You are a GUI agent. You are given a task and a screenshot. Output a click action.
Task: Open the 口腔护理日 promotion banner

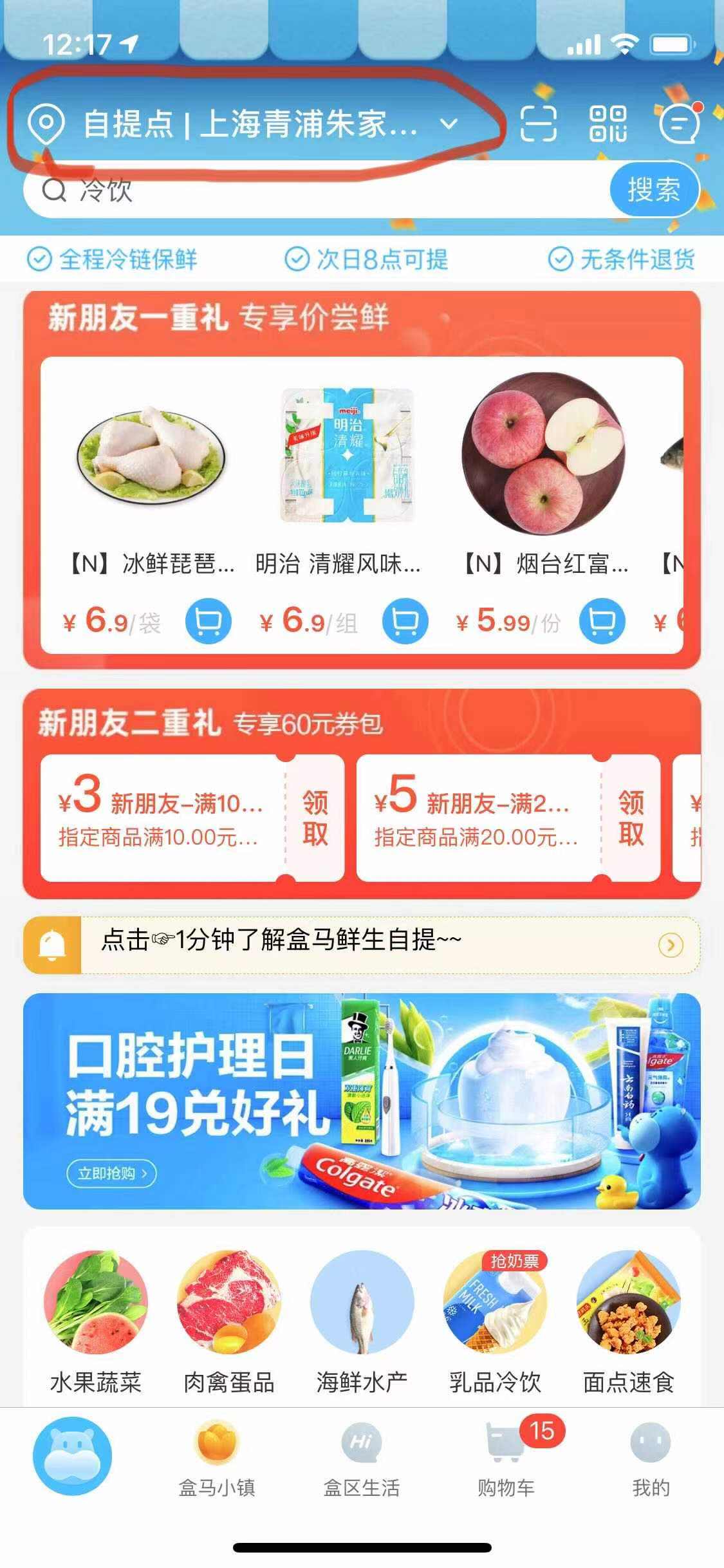pyautogui.click(x=362, y=1101)
